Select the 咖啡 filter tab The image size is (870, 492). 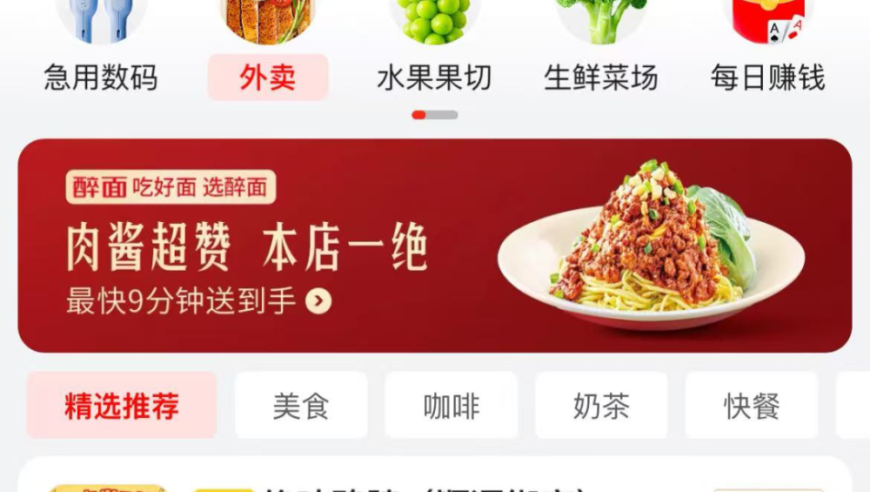pos(451,406)
